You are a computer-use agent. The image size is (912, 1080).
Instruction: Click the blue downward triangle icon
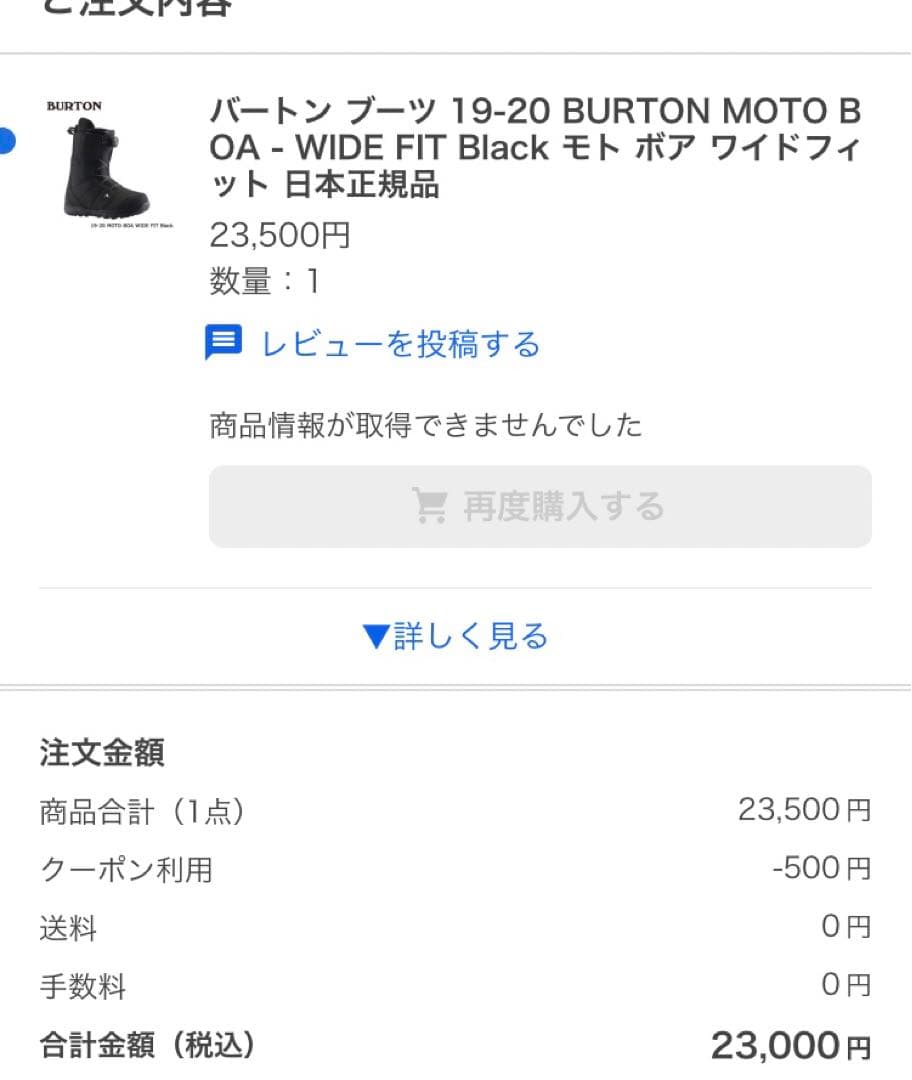377,634
